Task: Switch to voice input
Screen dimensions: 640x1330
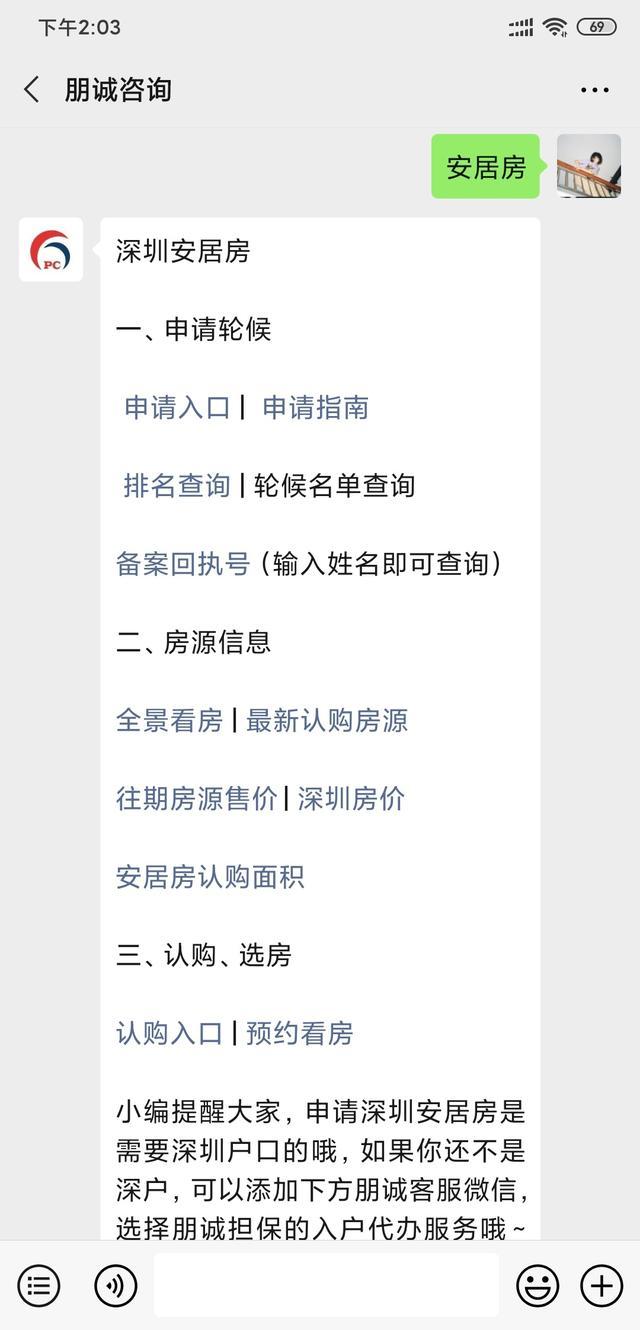Action: pos(116,1285)
